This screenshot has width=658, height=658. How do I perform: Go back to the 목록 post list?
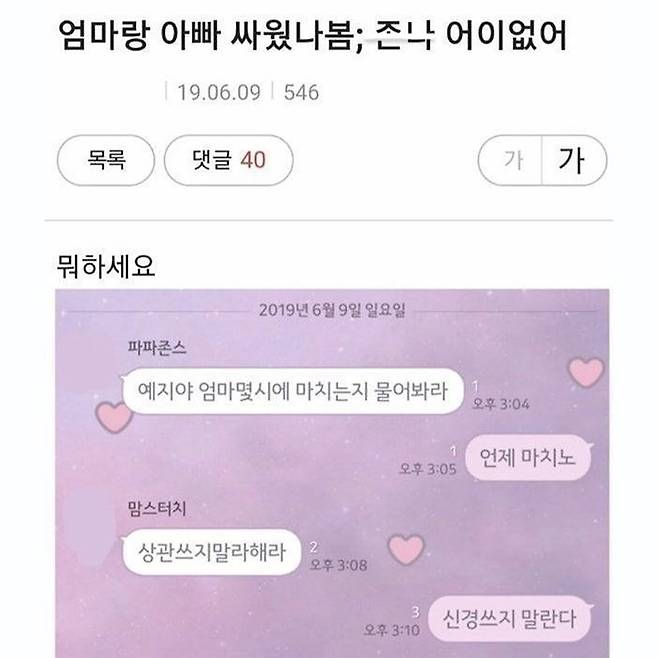[106, 160]
